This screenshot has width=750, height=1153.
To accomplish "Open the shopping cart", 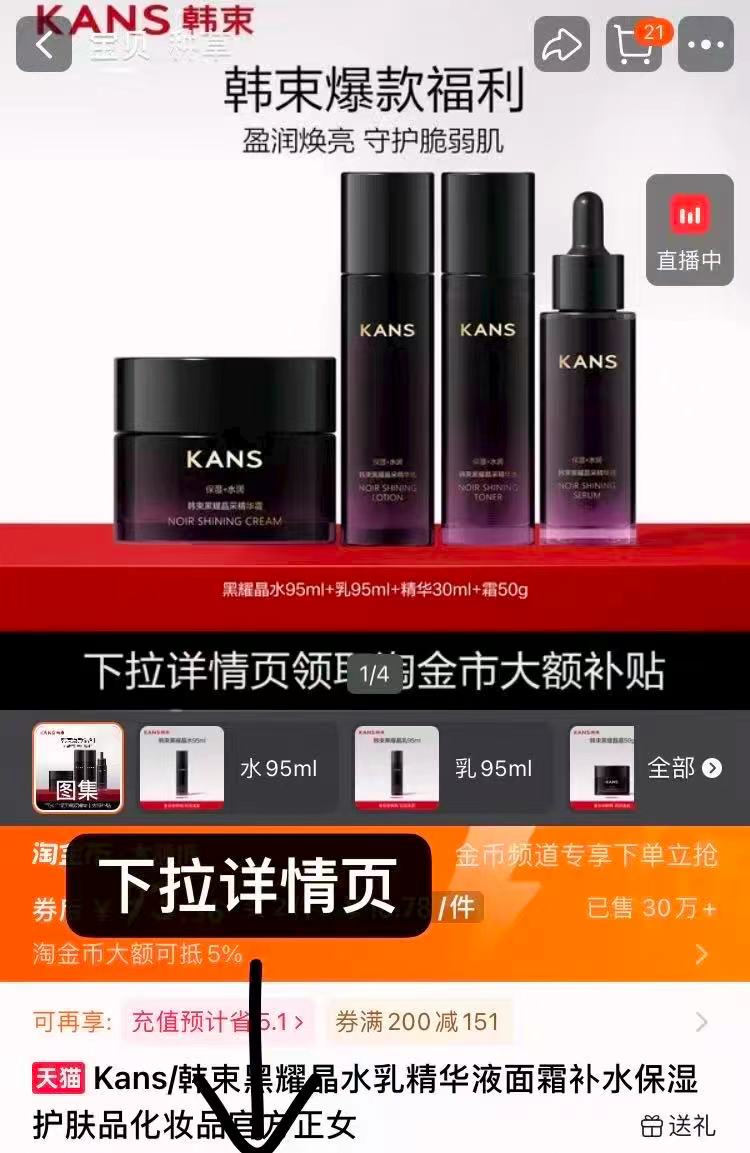I will click(634, 45).
